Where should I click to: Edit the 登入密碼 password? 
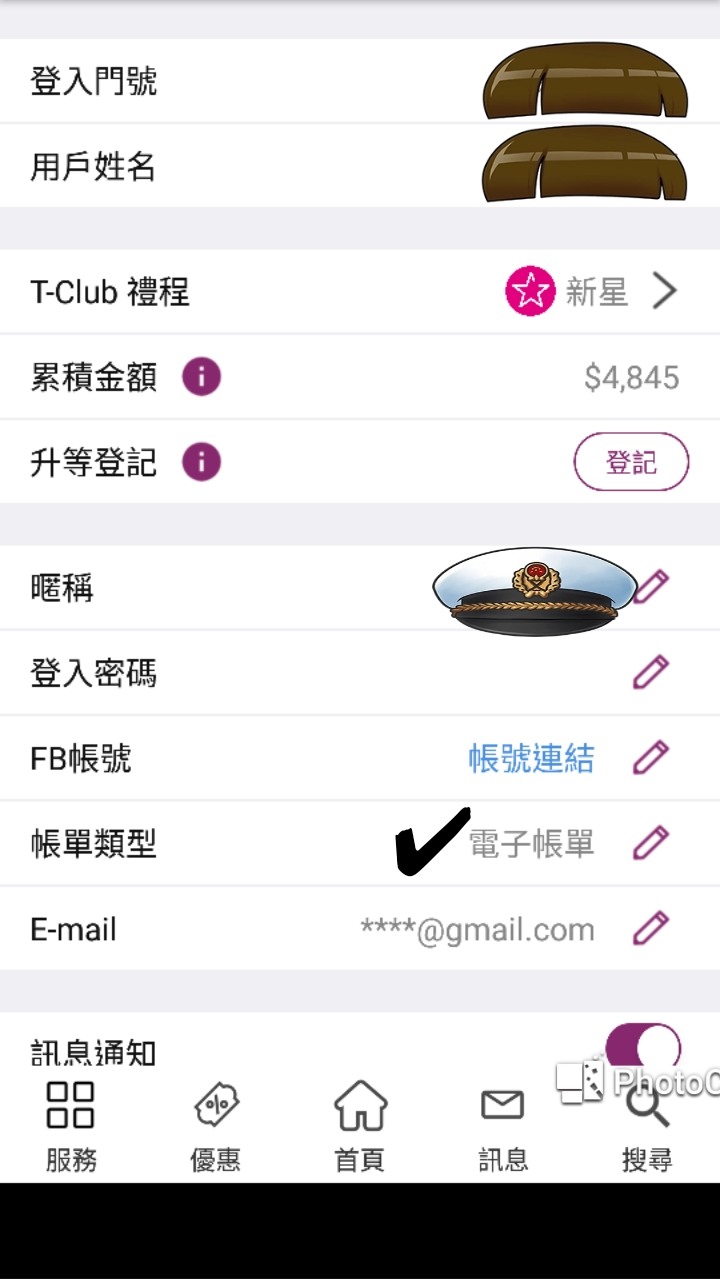pyautogui.click(x=651, y=673)
